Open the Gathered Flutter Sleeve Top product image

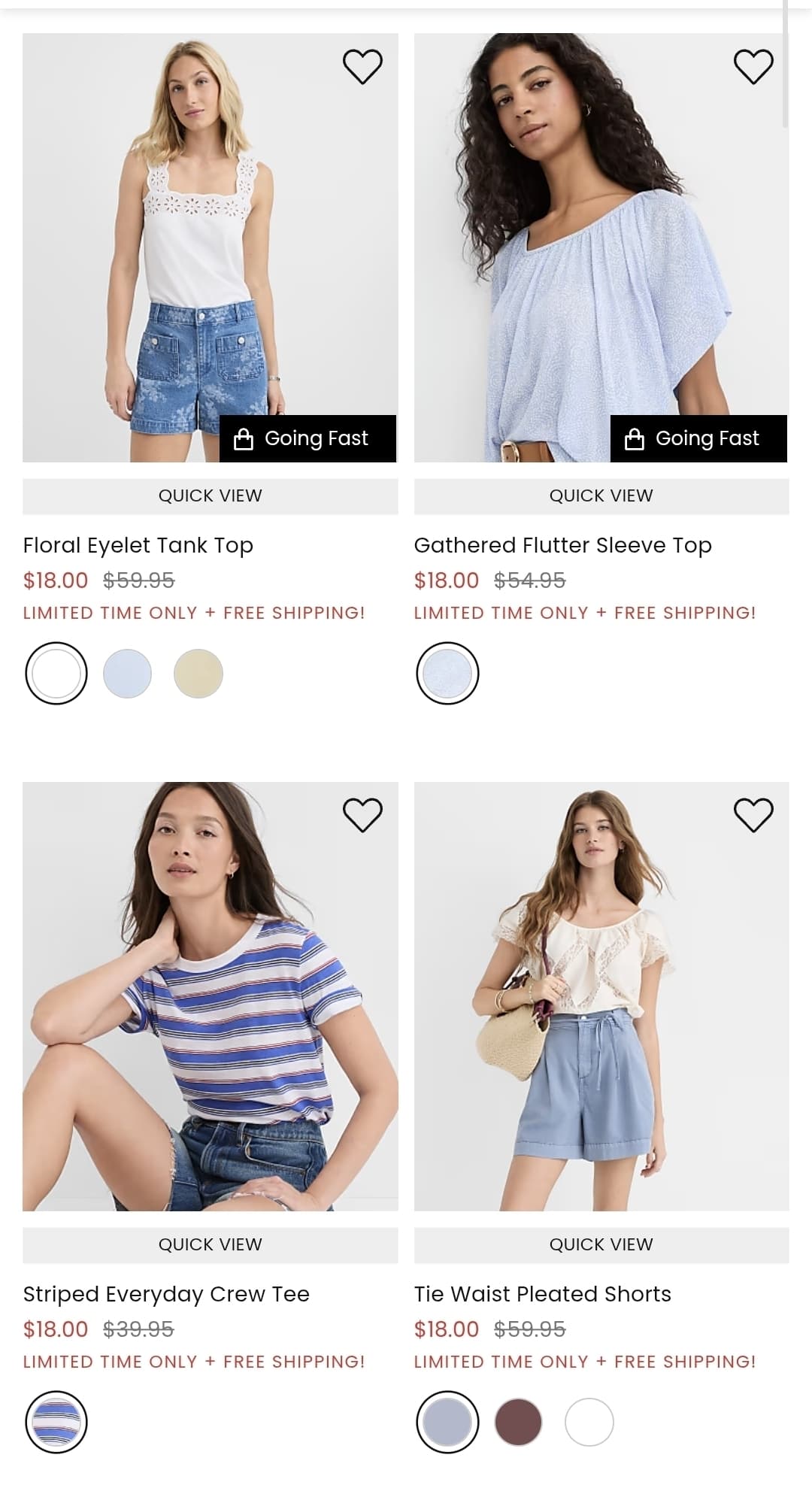coord(601,247)
